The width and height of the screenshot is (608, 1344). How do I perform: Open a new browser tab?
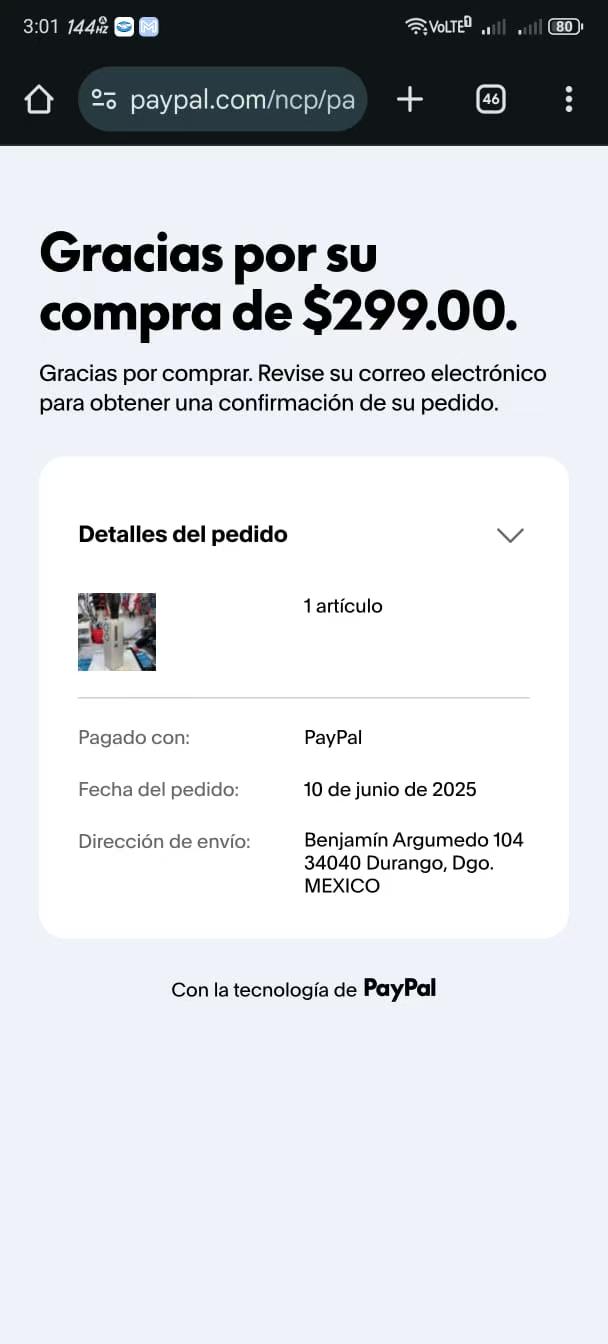tap(410, 99)
